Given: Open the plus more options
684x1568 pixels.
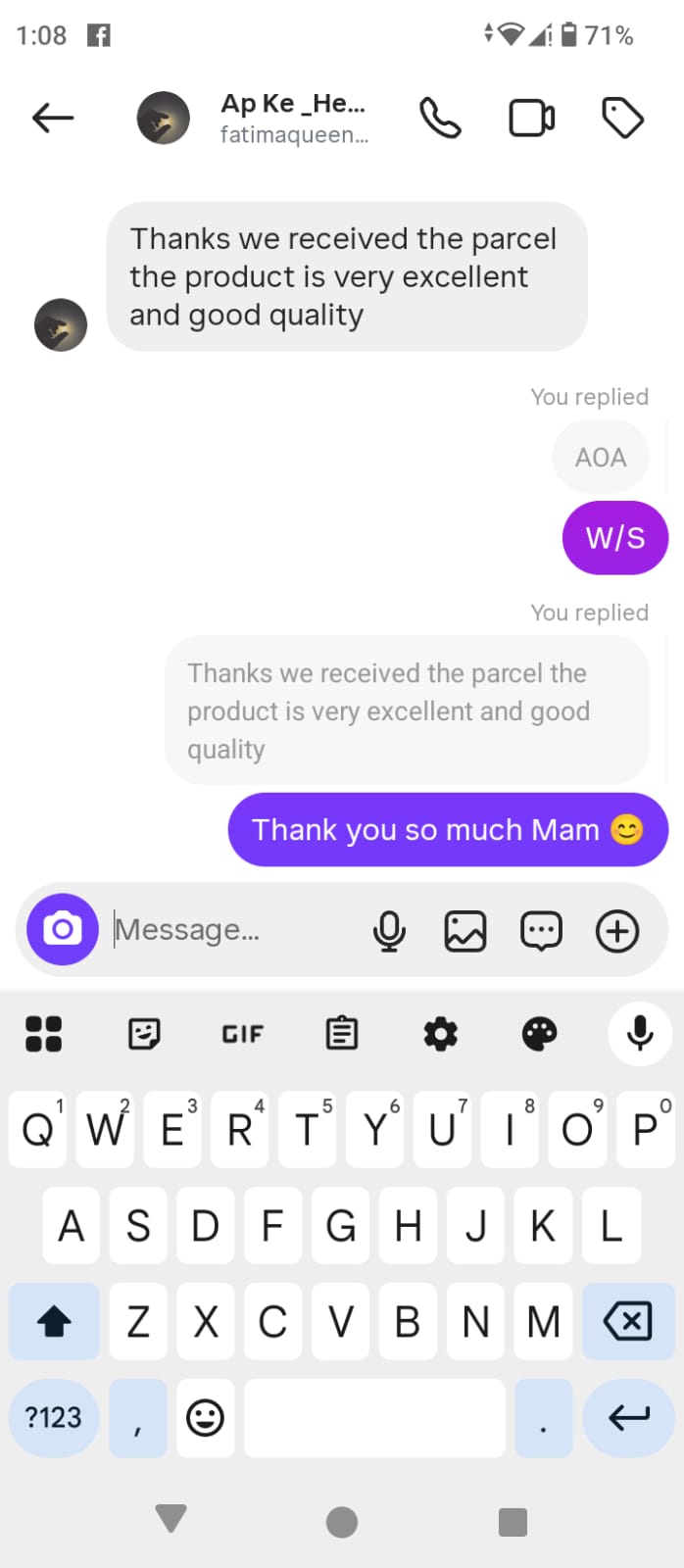Looking at the screenshot, I should pyautogui.click(x=617, y=931).
